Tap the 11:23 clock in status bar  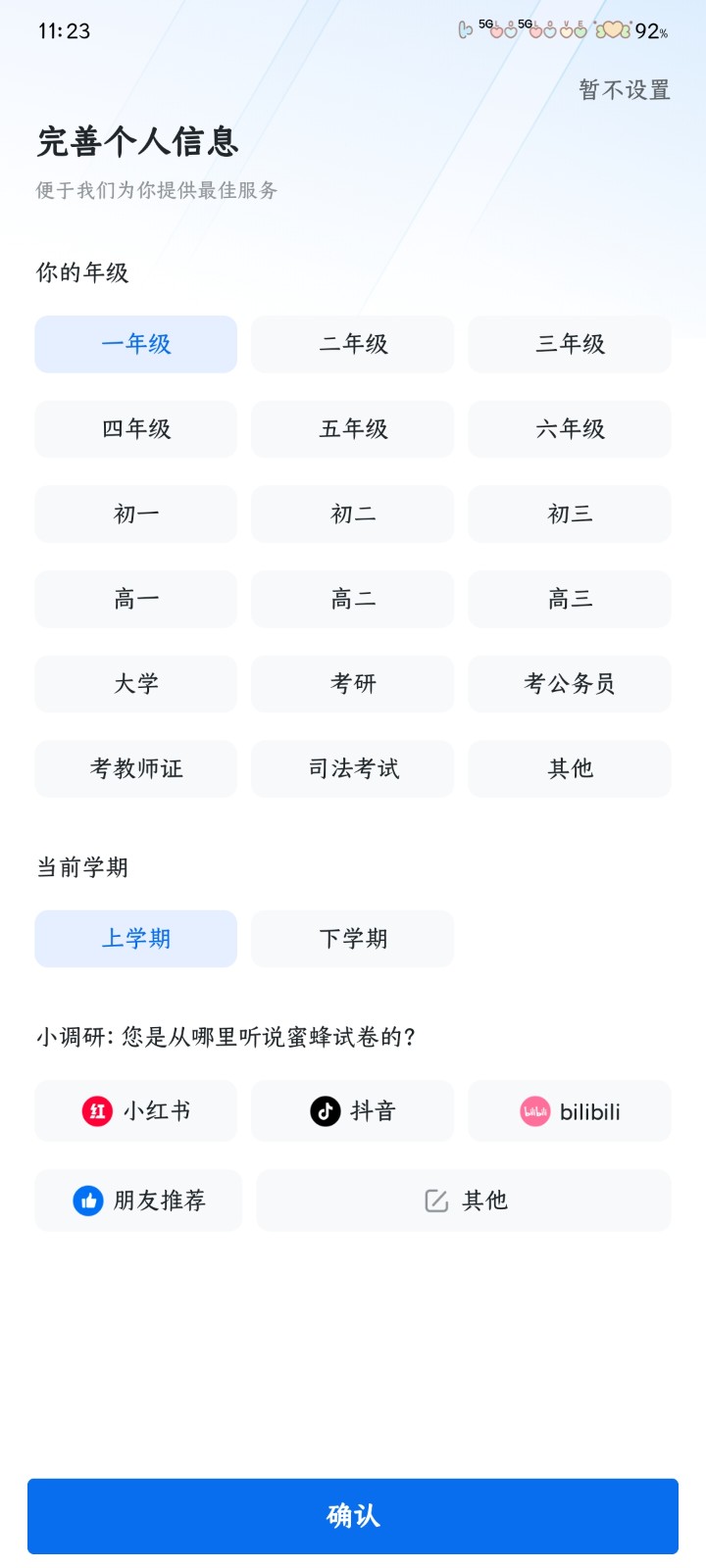coord(63,32)
